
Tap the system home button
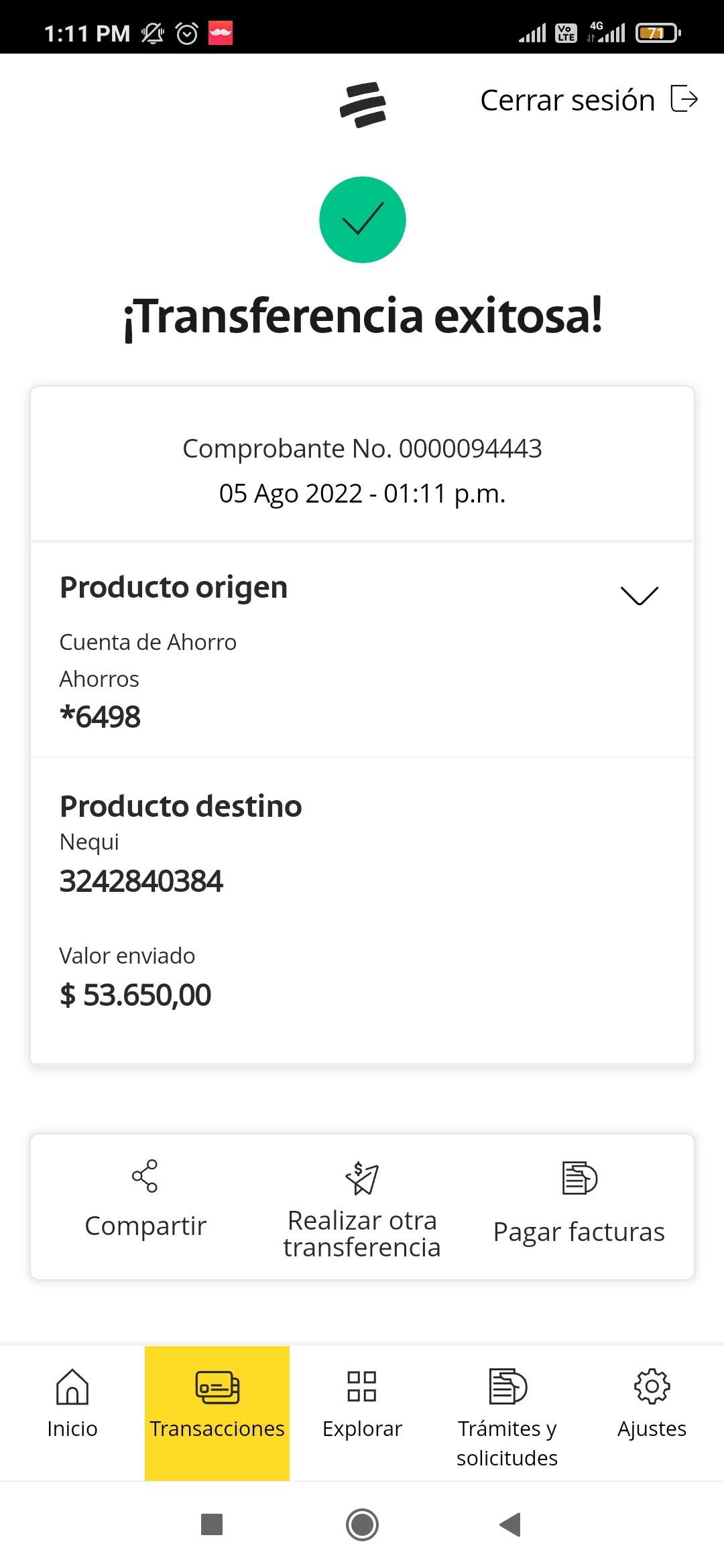coord(362,1524)
